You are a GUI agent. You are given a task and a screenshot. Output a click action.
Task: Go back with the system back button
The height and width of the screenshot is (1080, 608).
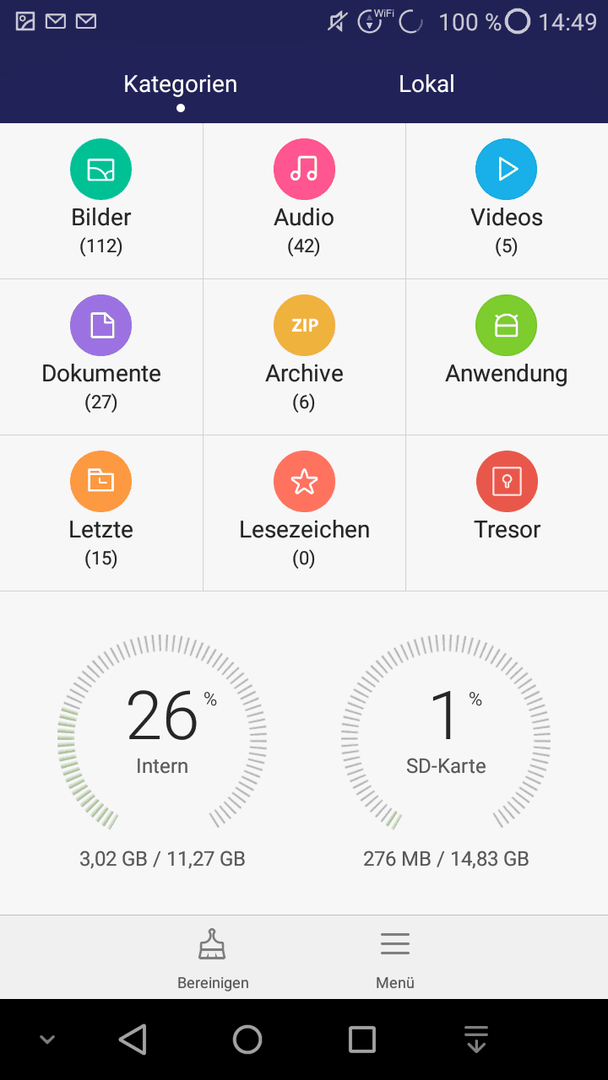click(x=133, y=1039)
